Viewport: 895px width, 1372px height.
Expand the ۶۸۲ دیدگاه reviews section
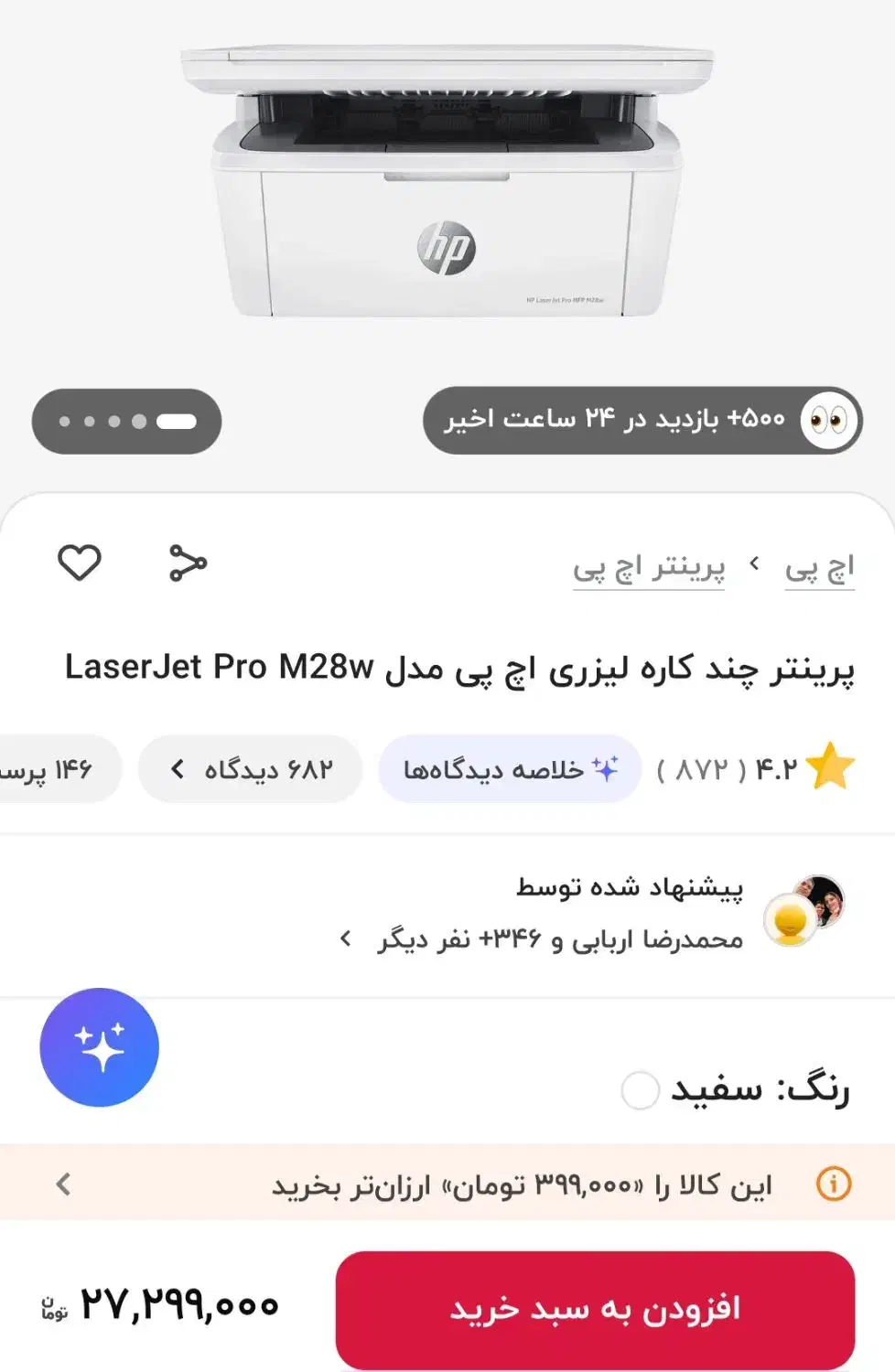[x=249, y=769]
